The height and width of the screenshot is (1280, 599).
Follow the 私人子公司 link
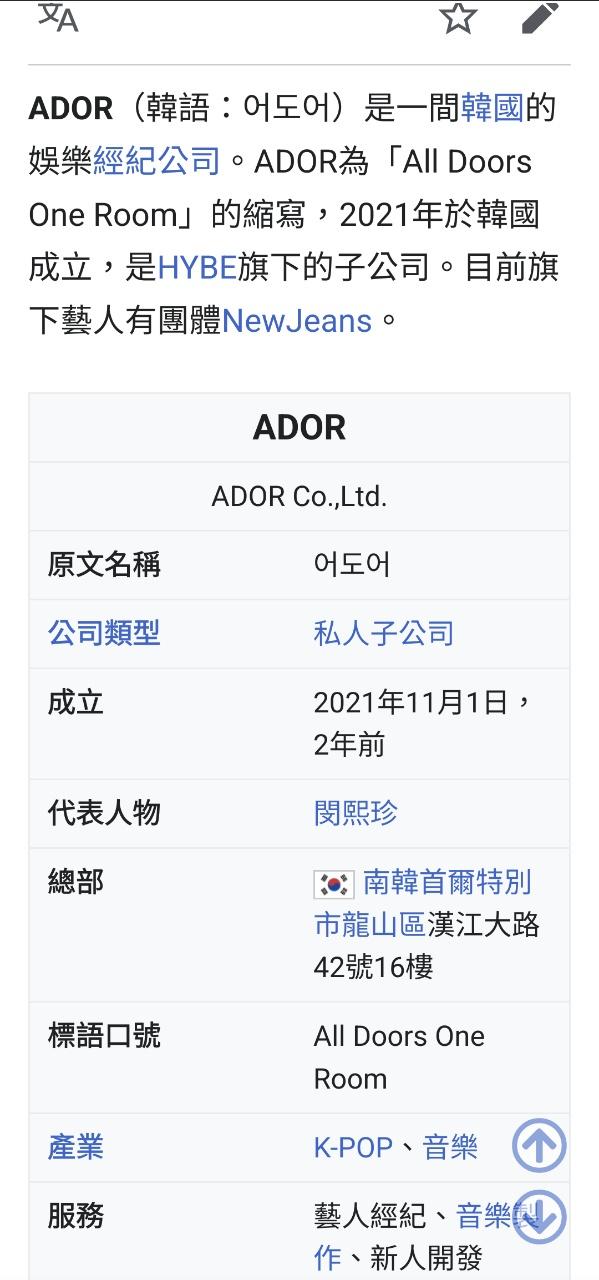tap(384, 633)
